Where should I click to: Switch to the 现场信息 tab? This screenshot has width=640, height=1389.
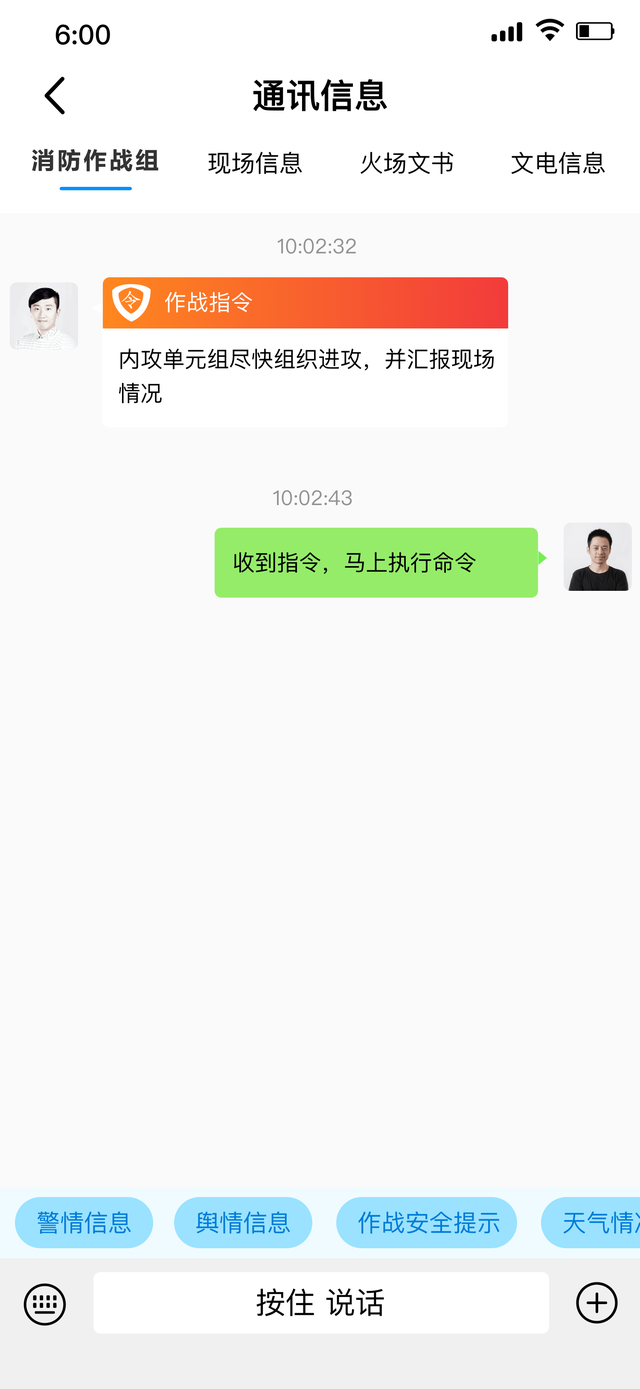pos(254,163)
